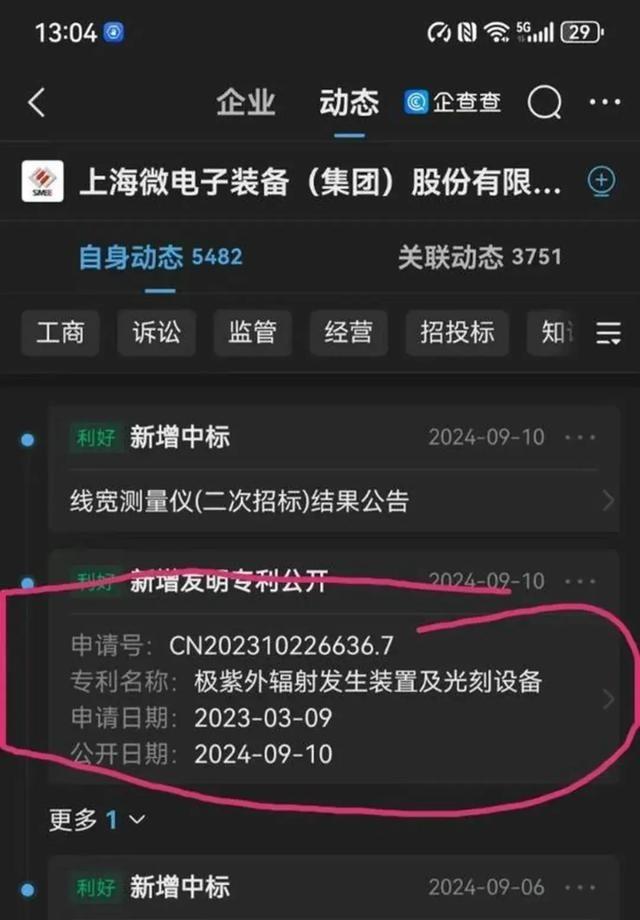Viewport: 640px width, 920px height.
Task: Open options for the 2024-09-10 新增中标 card
Action: [580, 438]
